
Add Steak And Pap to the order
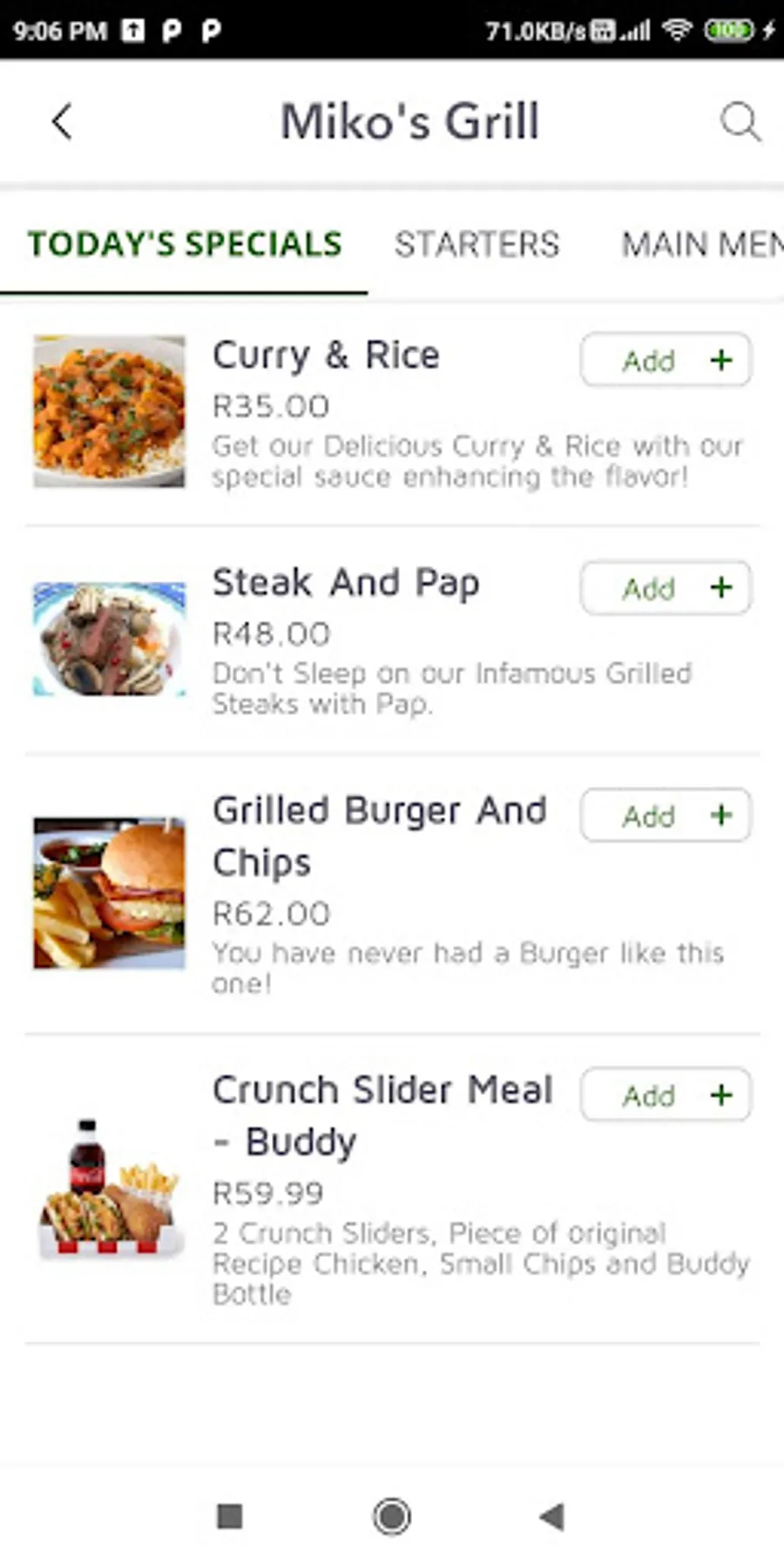tap(666, 588)
